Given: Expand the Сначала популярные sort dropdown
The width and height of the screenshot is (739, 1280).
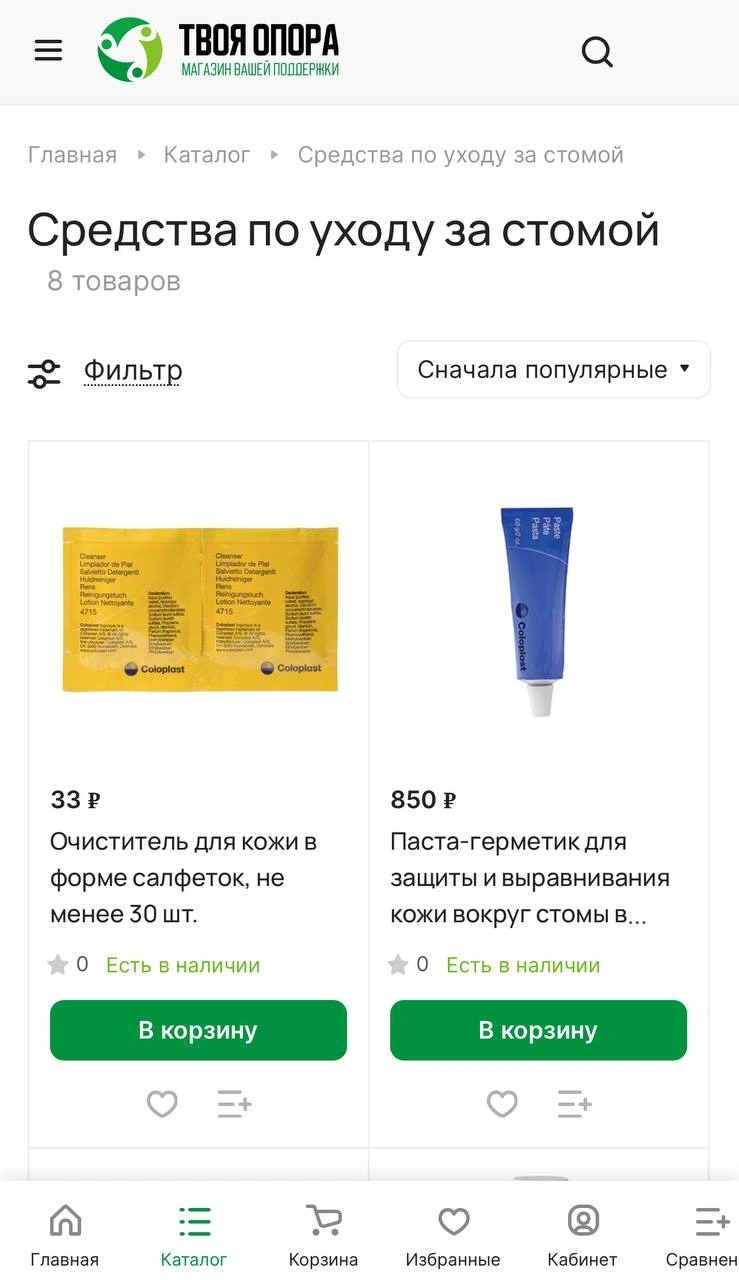Looking at the screenshot, I should (x=554, y=370).
